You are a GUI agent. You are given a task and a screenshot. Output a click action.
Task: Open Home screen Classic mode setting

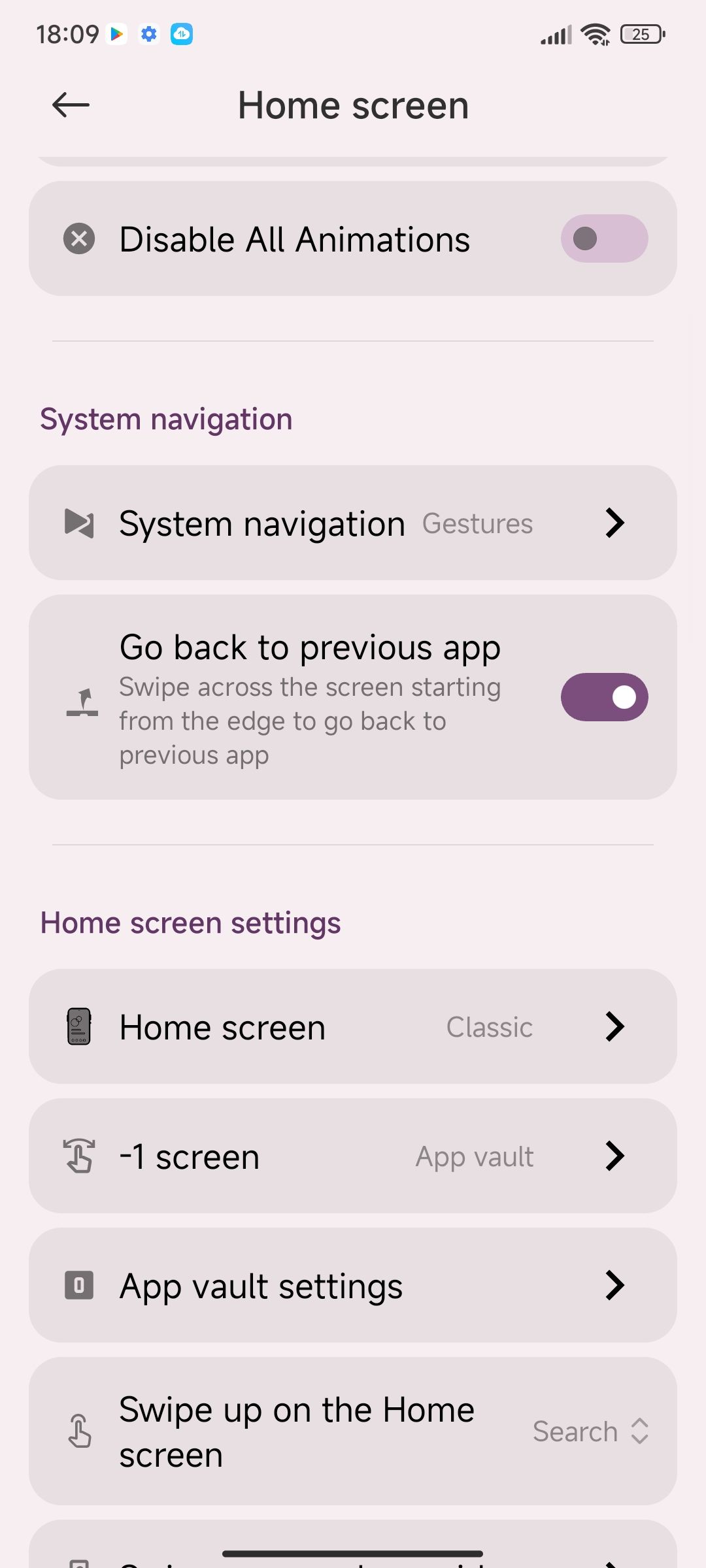coord(353,1027)
